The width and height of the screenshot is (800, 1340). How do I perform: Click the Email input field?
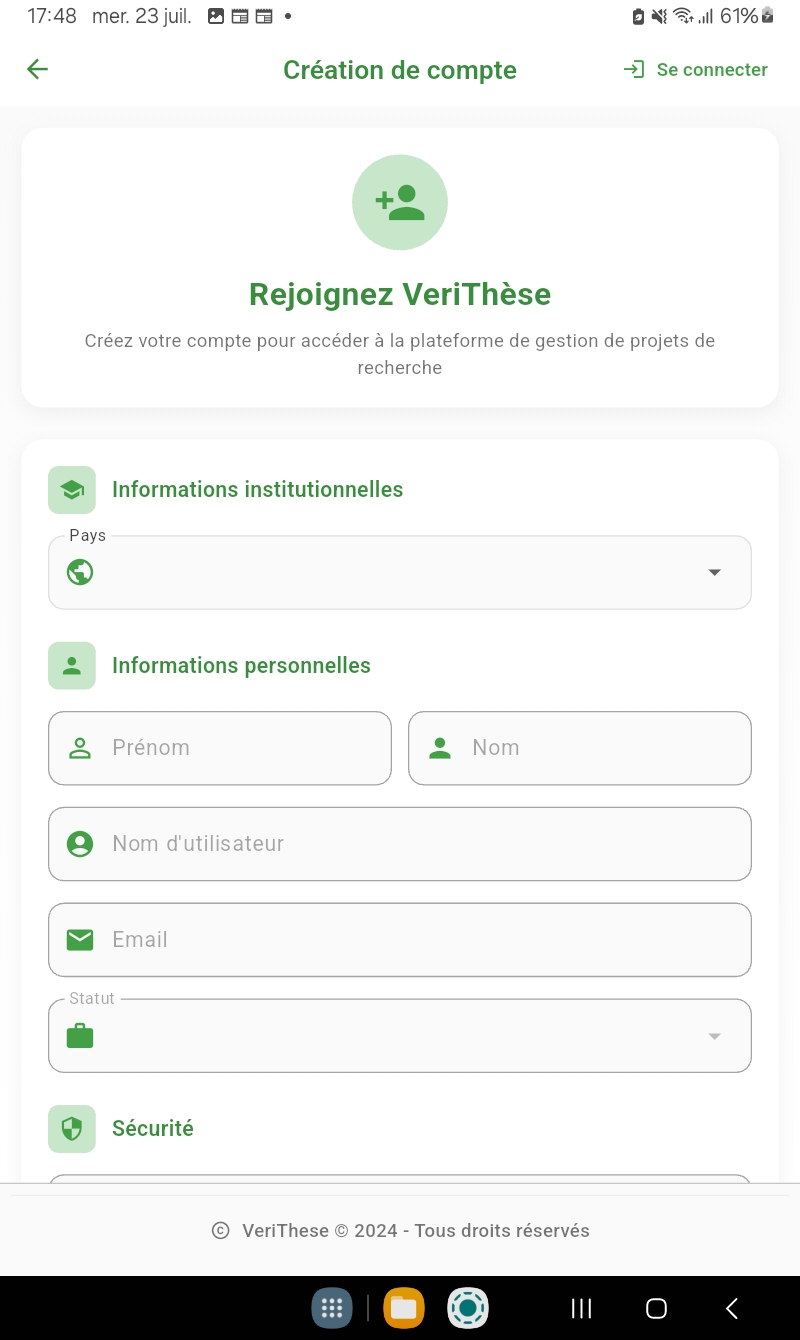click(400, 939)
